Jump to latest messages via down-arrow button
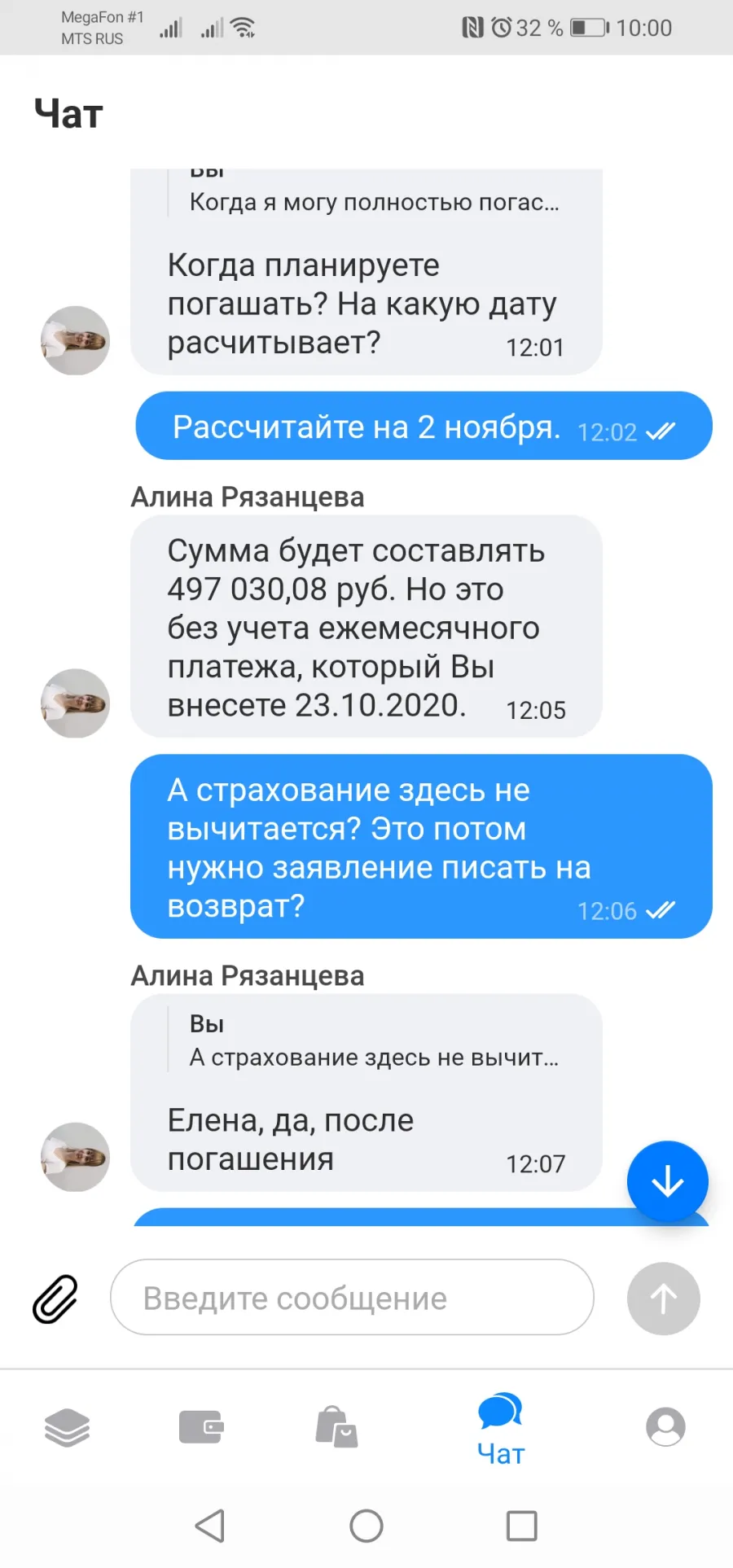 tap(667, 1181)
